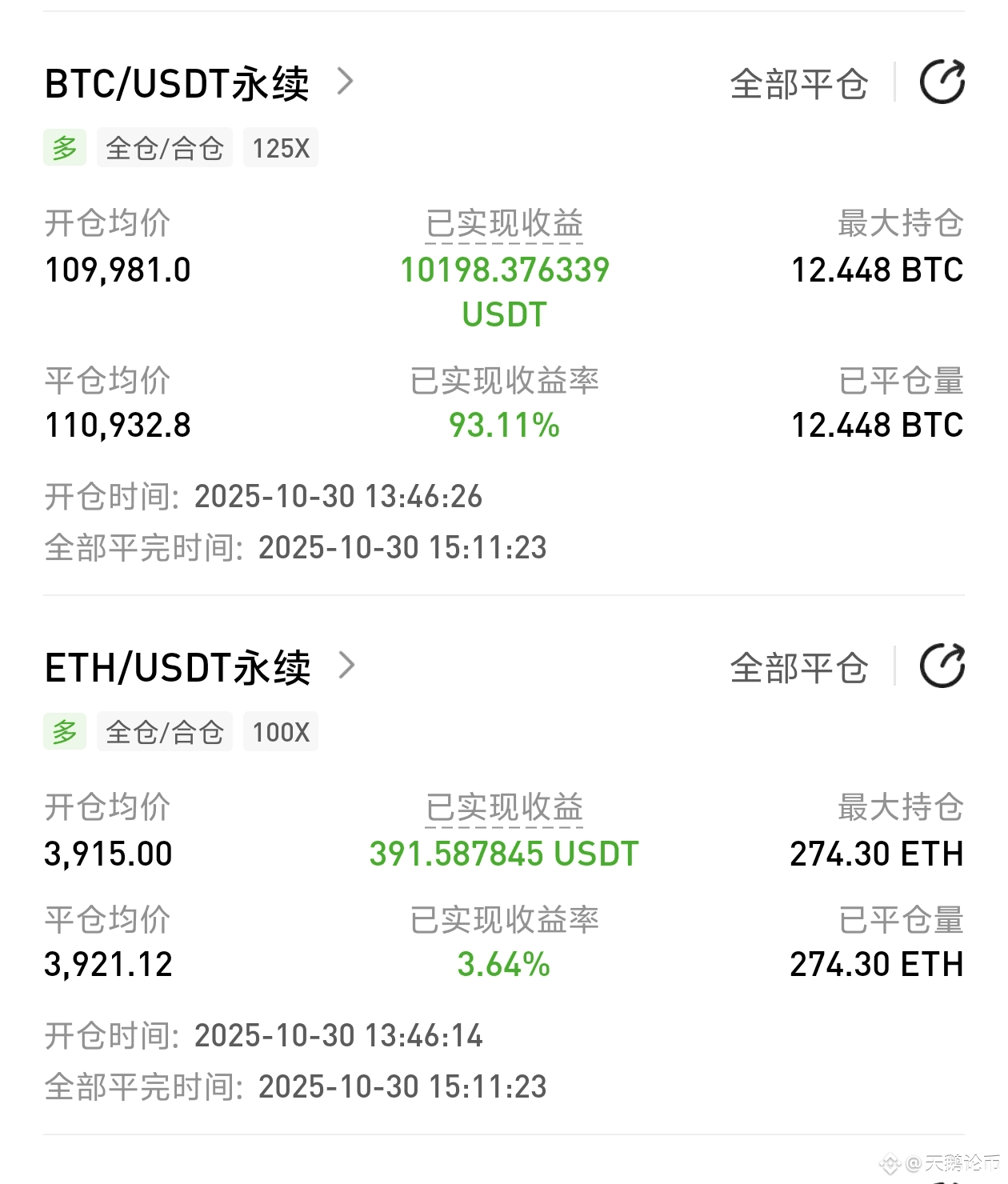The image size is (1008, 1184).
Task: Open the BTC/USDT永续 contract page
Action: (198, 83)
